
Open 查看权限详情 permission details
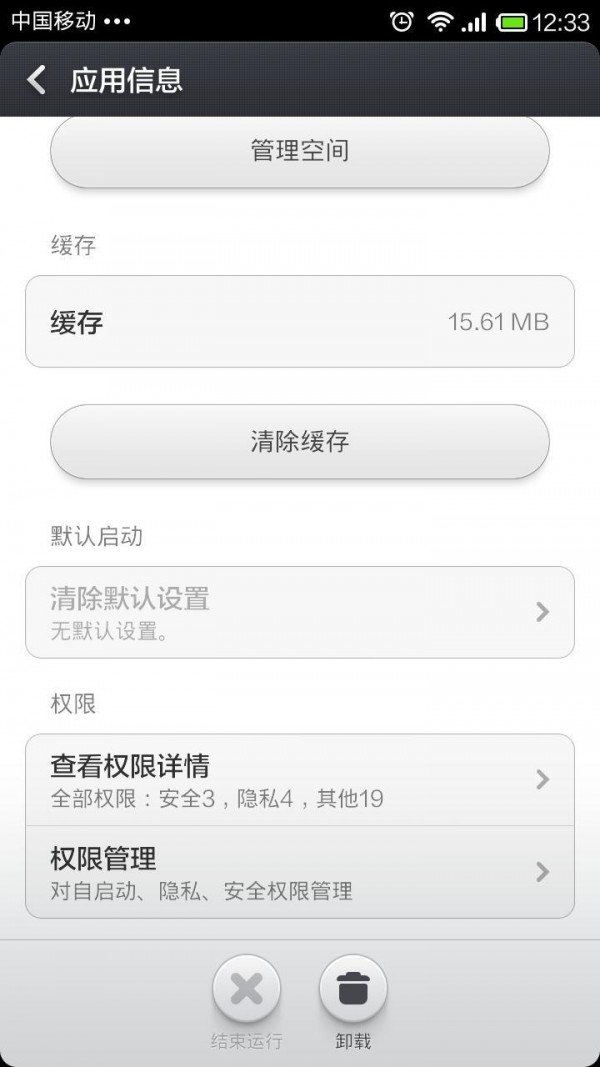300,780
